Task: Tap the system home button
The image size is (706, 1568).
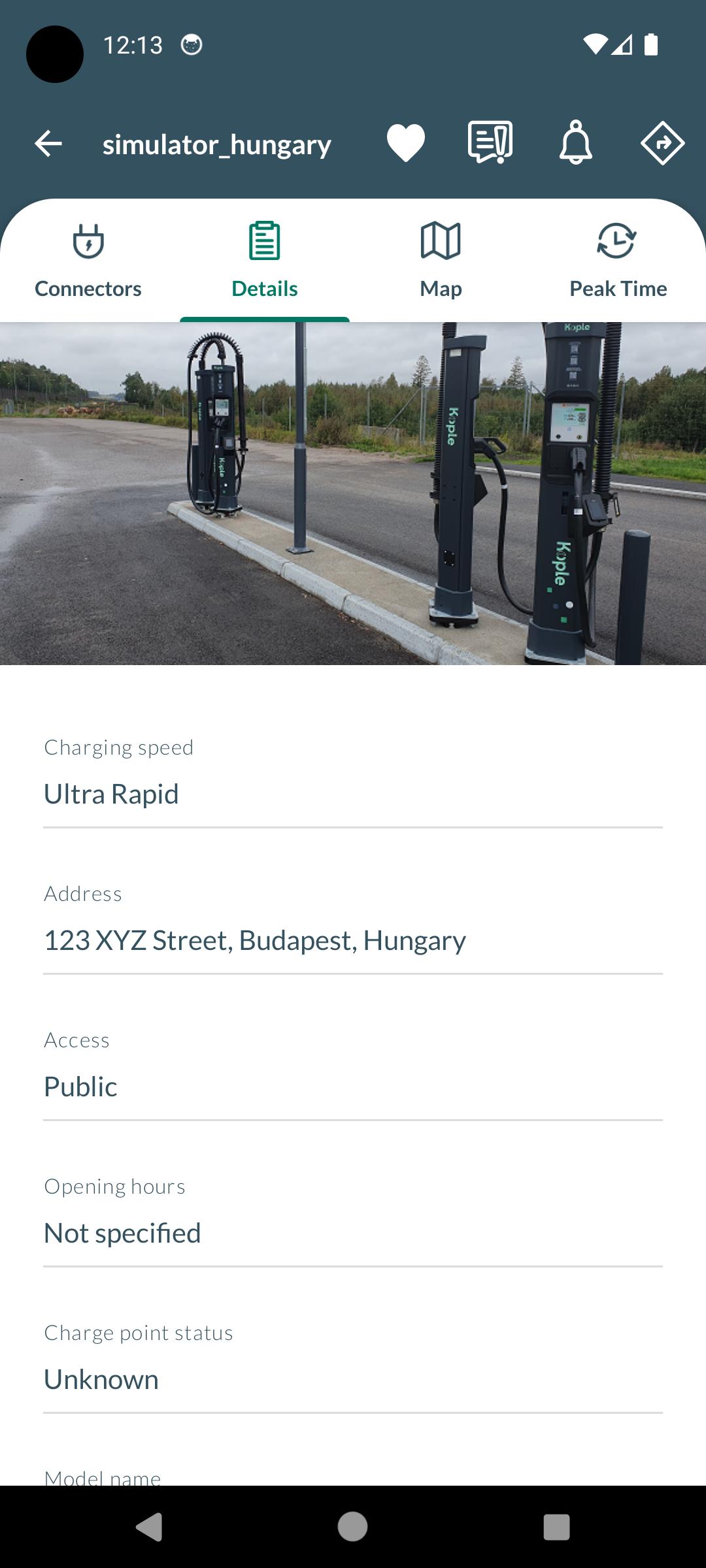Action: [x=352, y=1527]
